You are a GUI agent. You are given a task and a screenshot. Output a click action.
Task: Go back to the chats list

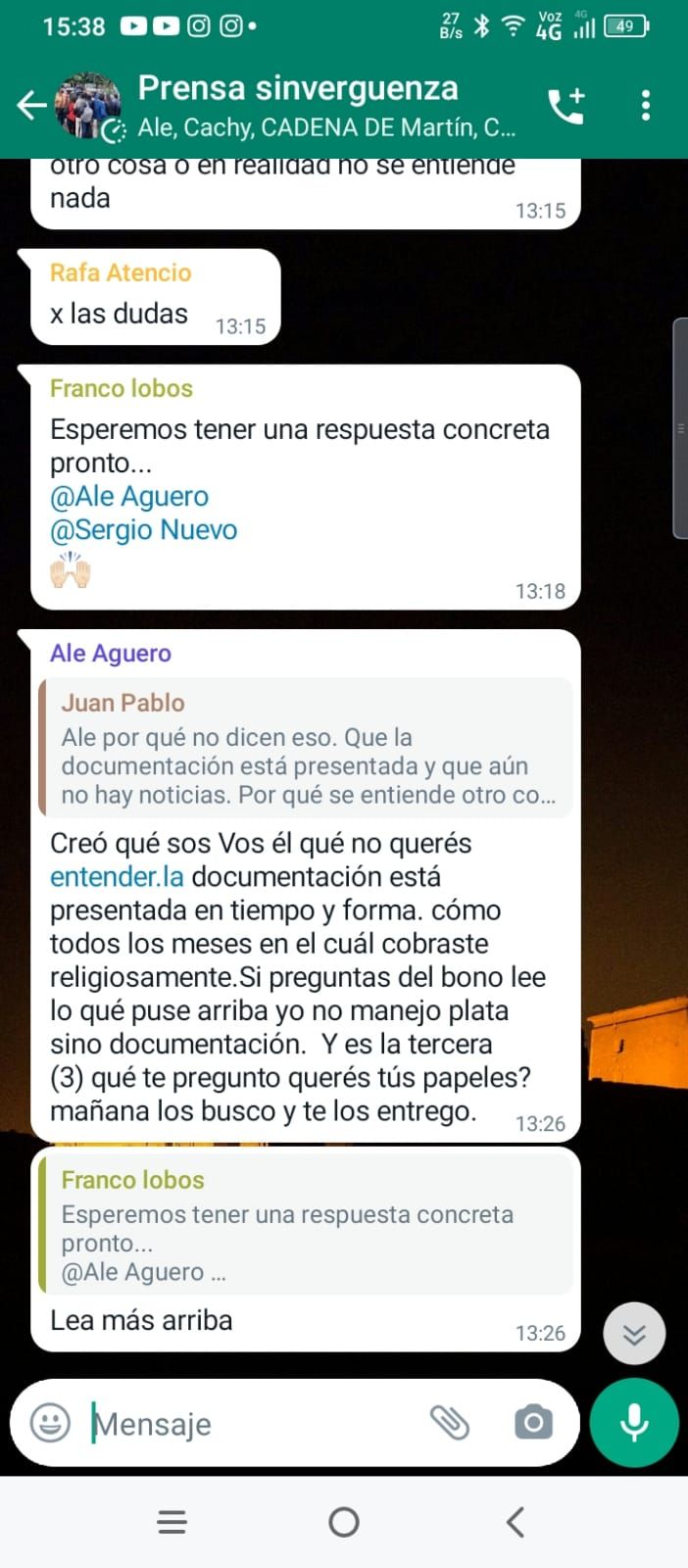pos(31,105)
